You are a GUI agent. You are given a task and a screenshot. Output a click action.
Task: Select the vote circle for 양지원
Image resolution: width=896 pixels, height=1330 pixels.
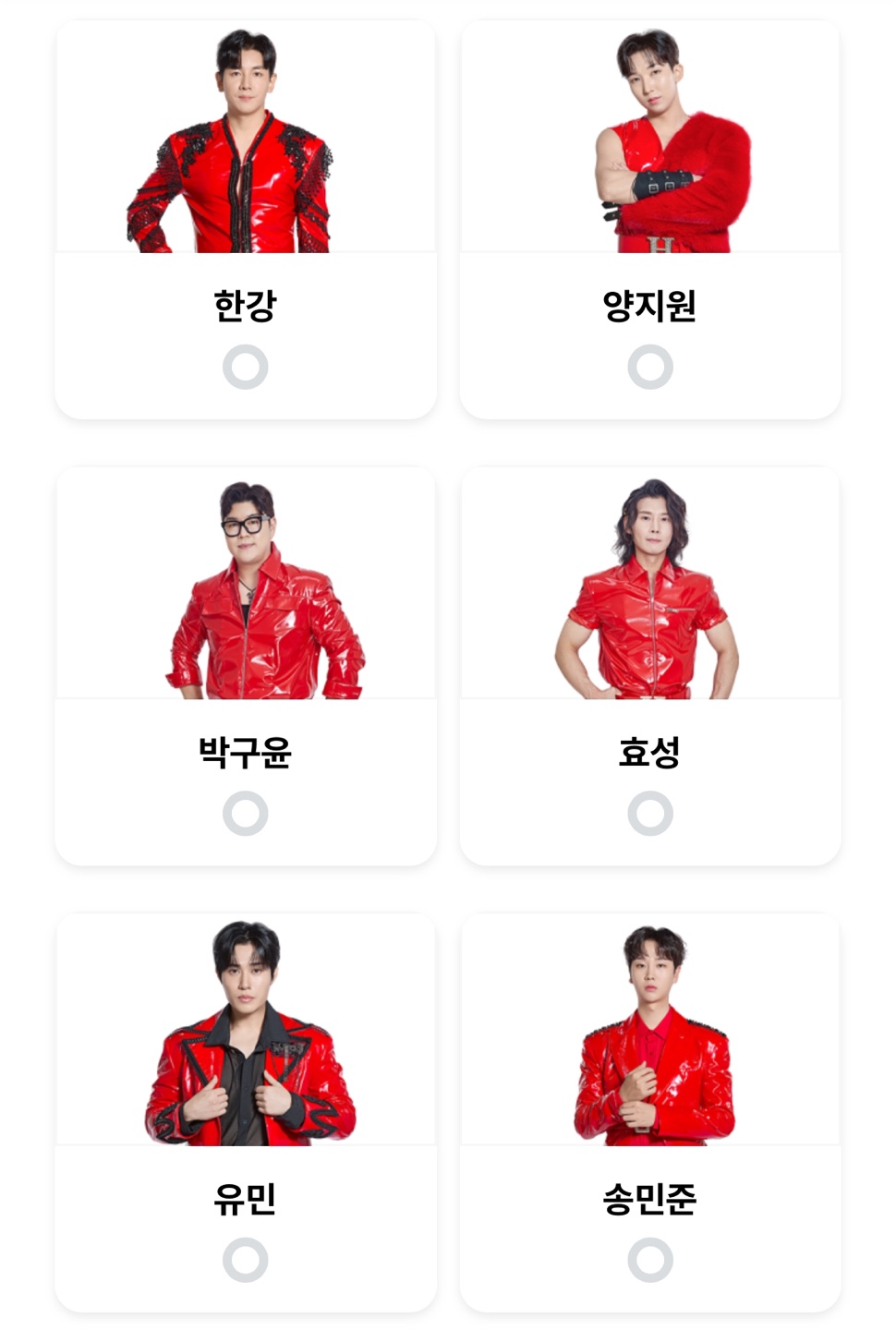tap(649, 366)
